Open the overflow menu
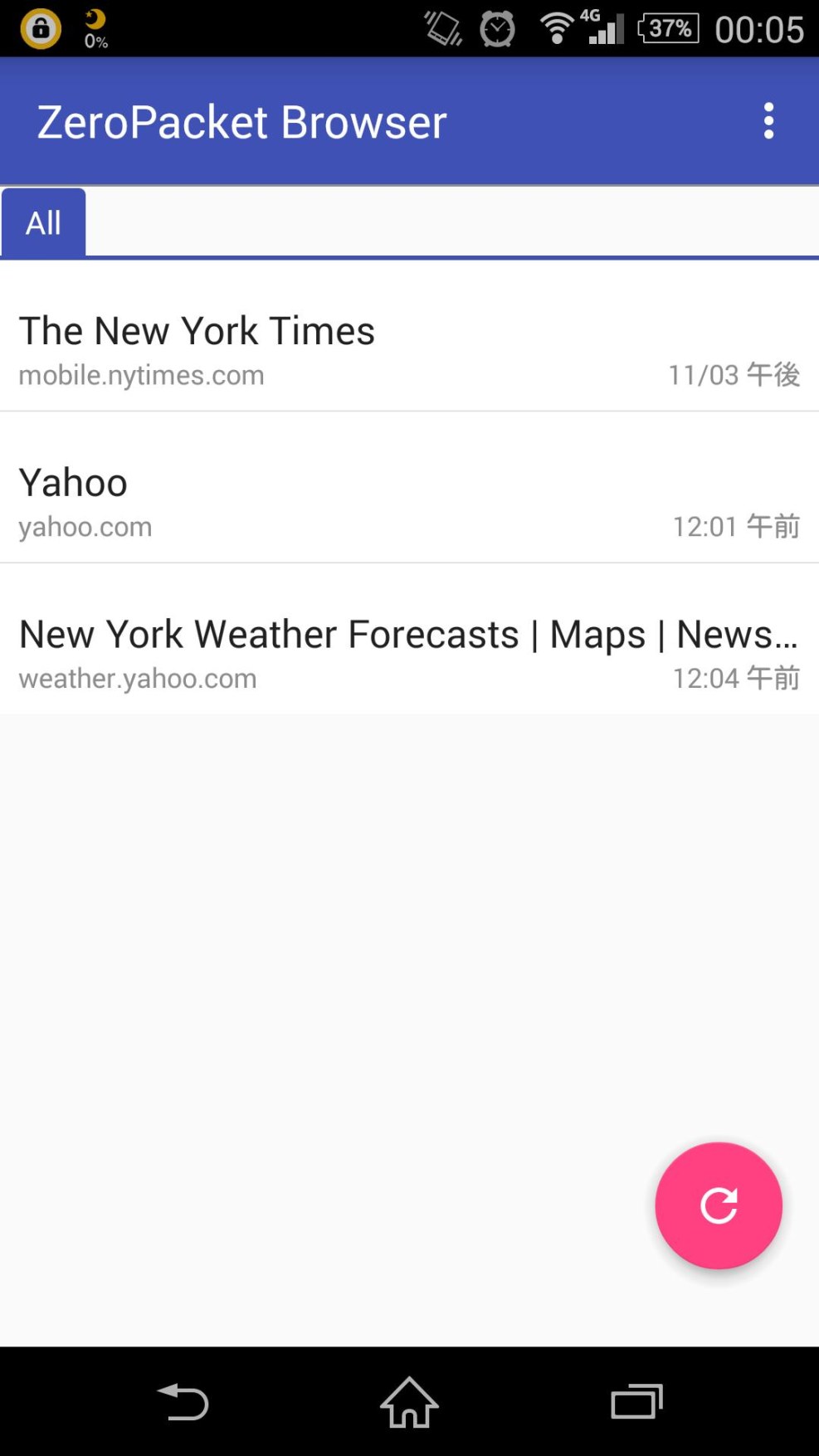Image resolution: width=819 pixels, height=1456 pixels. (x=768, y=121)
